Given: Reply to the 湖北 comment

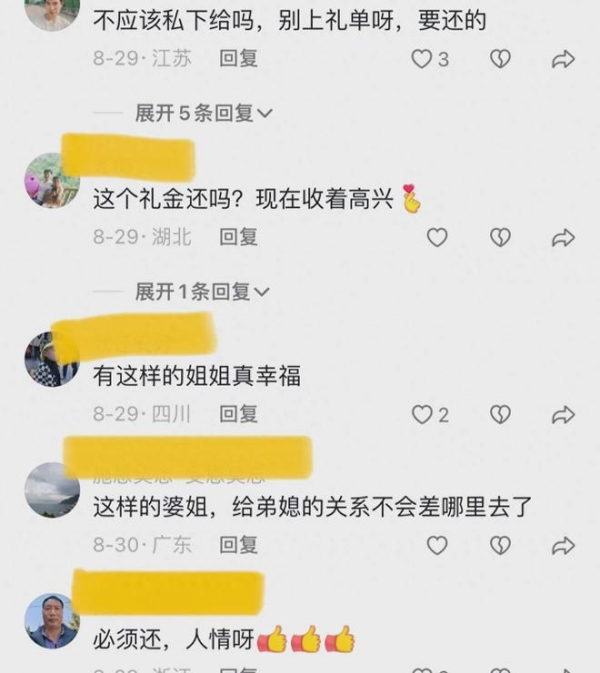Looking at the screenshot, I should click(239, 237).
